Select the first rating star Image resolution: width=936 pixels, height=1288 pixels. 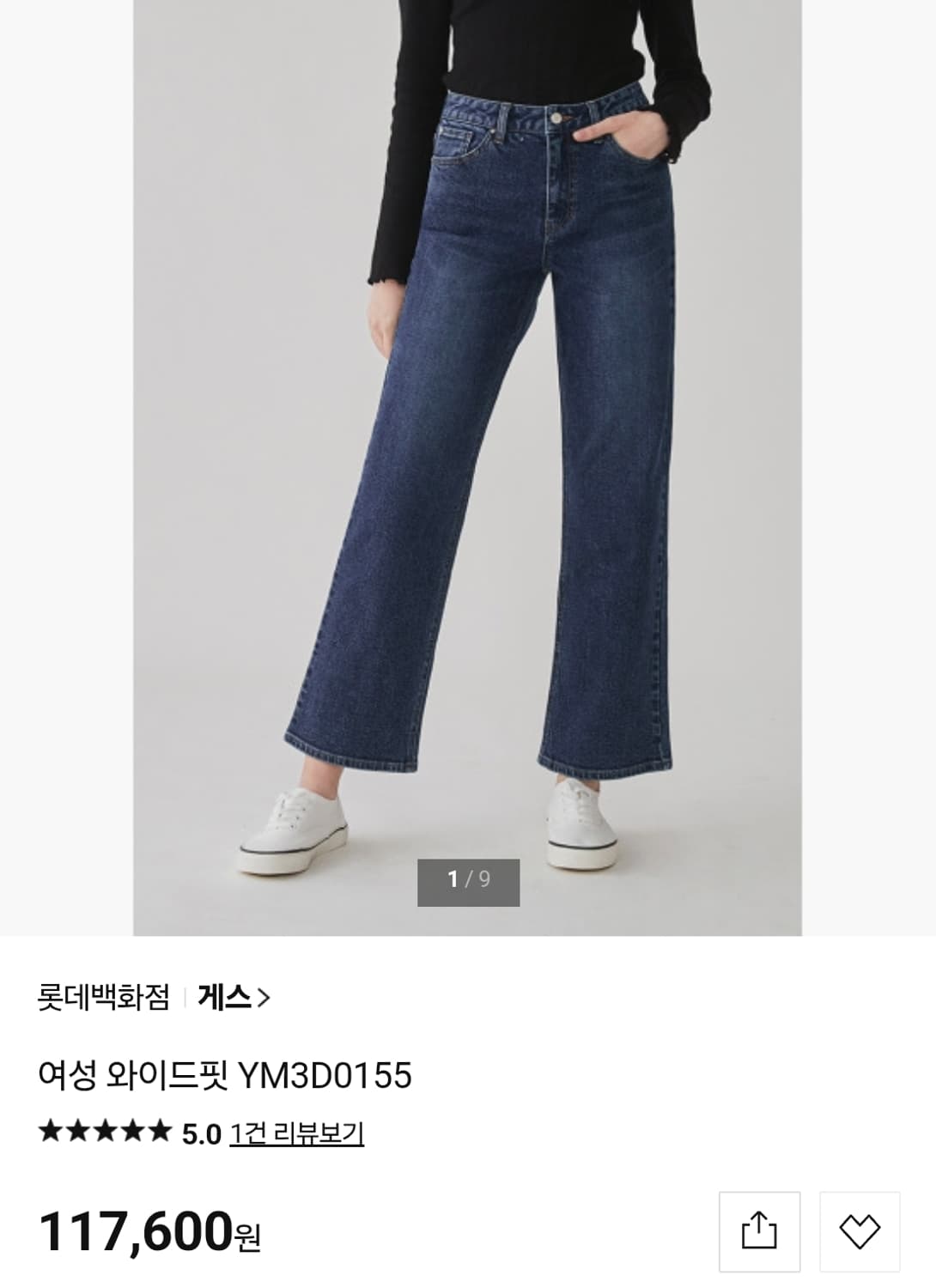[x=50, y=1132]
